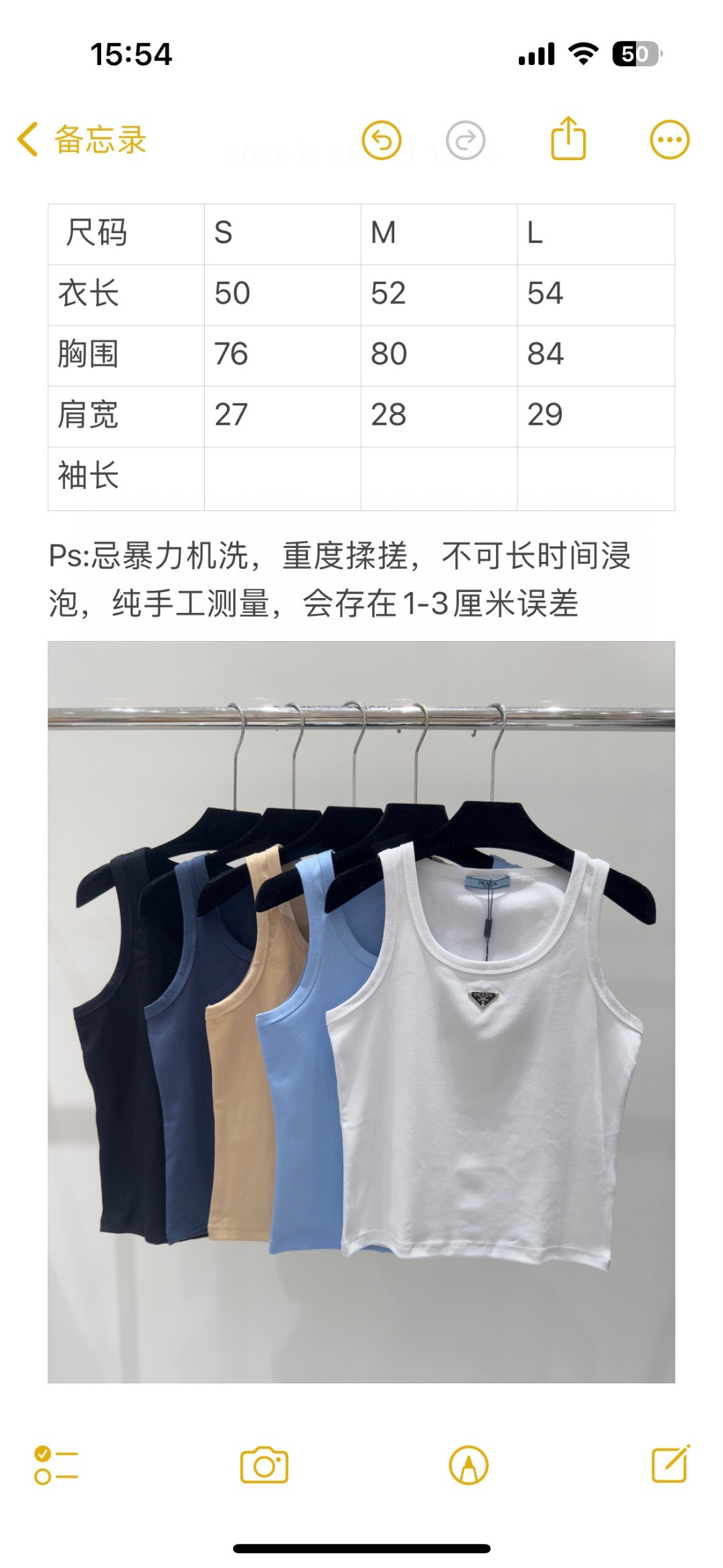Open the tank tops photo attachment
723x1568 pixels.
coord(361,1011)
